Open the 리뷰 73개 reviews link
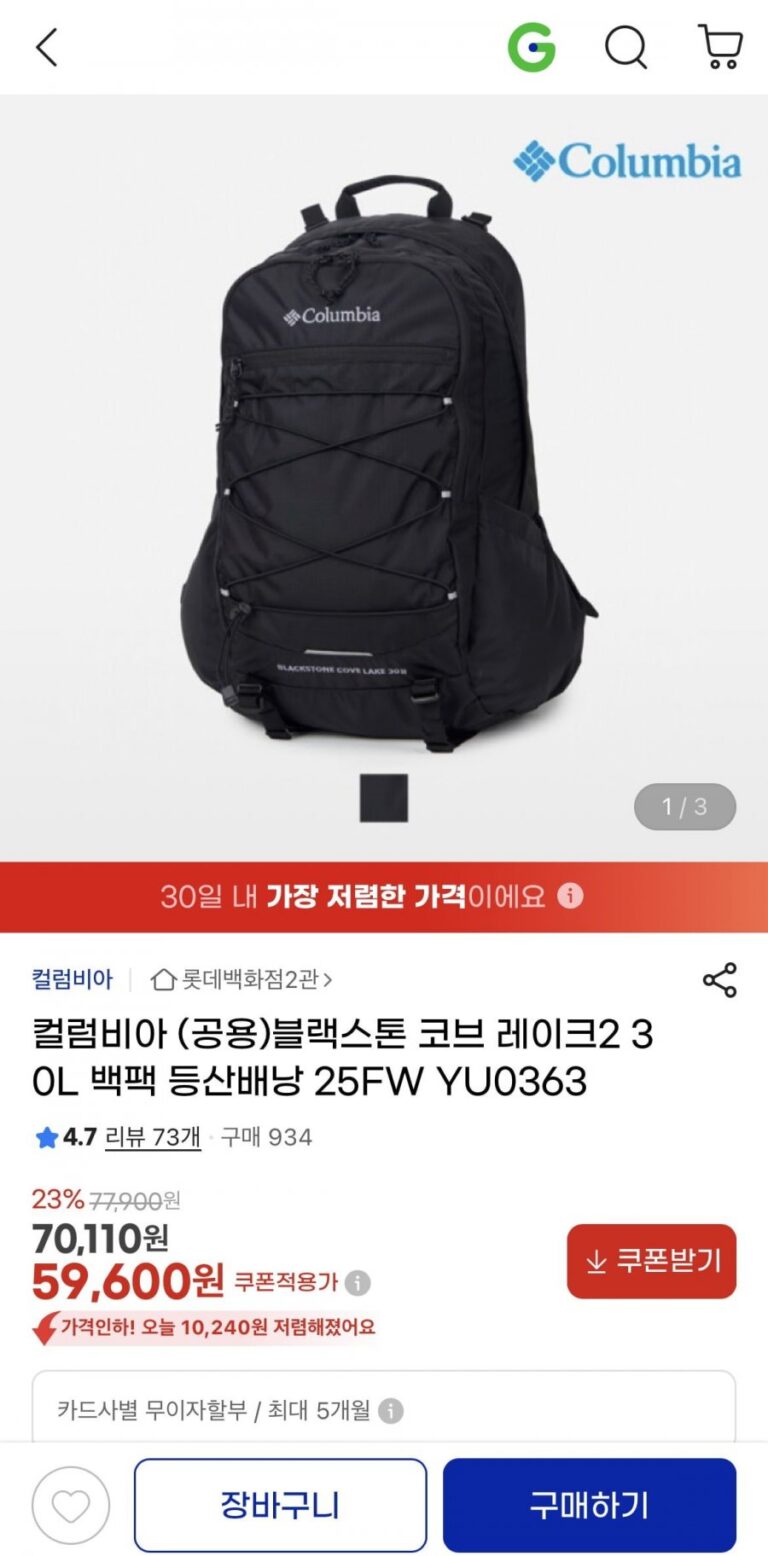The width and height of the screenshot is (768, 1556). pos(152,1137)
